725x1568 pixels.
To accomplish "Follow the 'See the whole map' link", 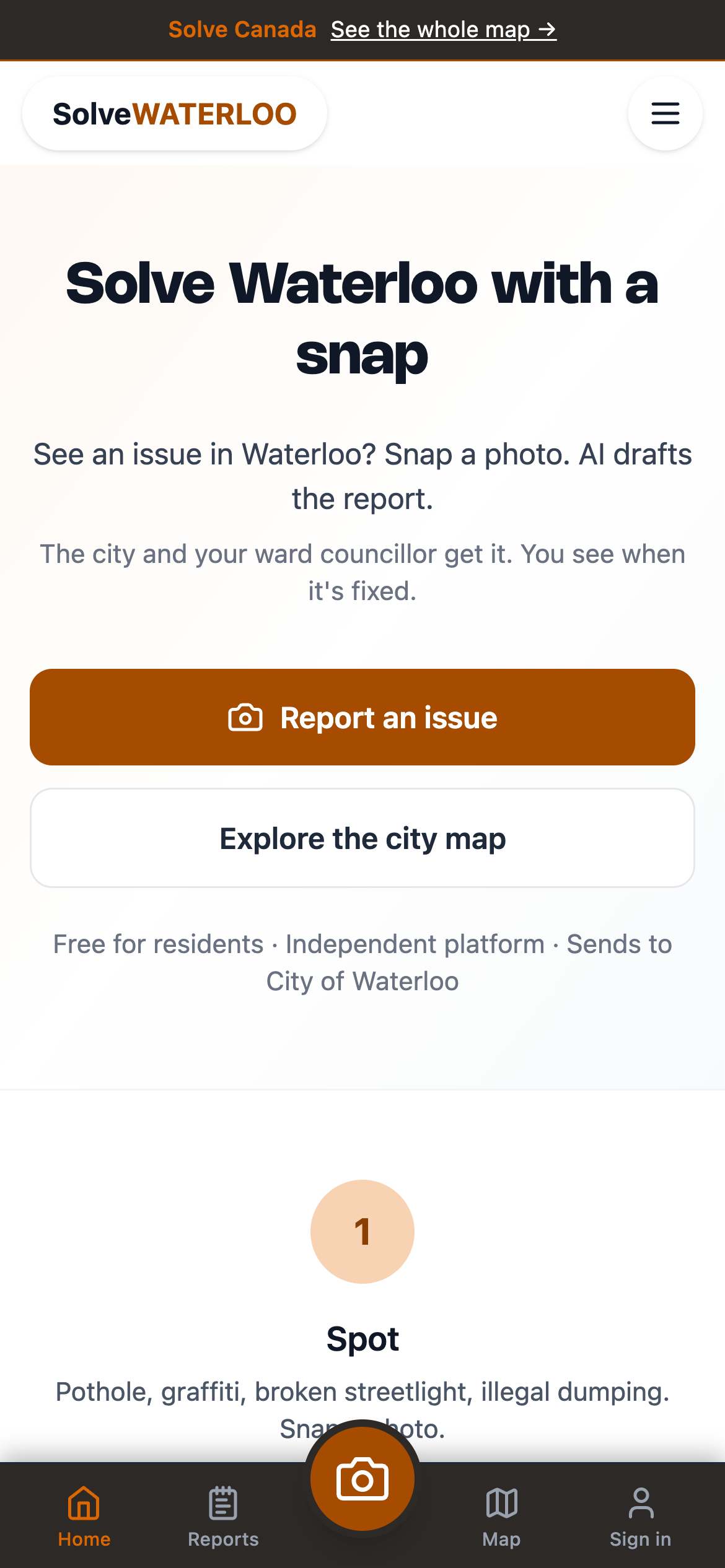I will coord(444,29).
